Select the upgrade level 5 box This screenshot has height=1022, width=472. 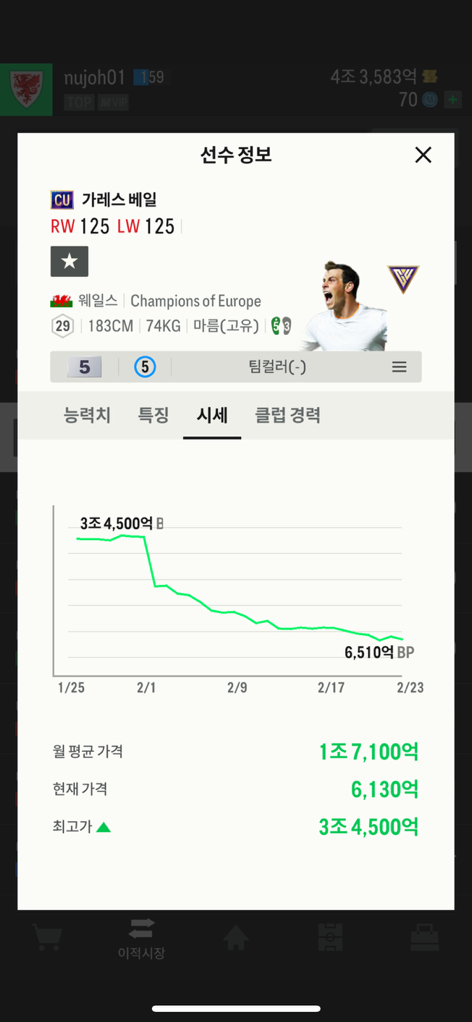click(85, 367)
